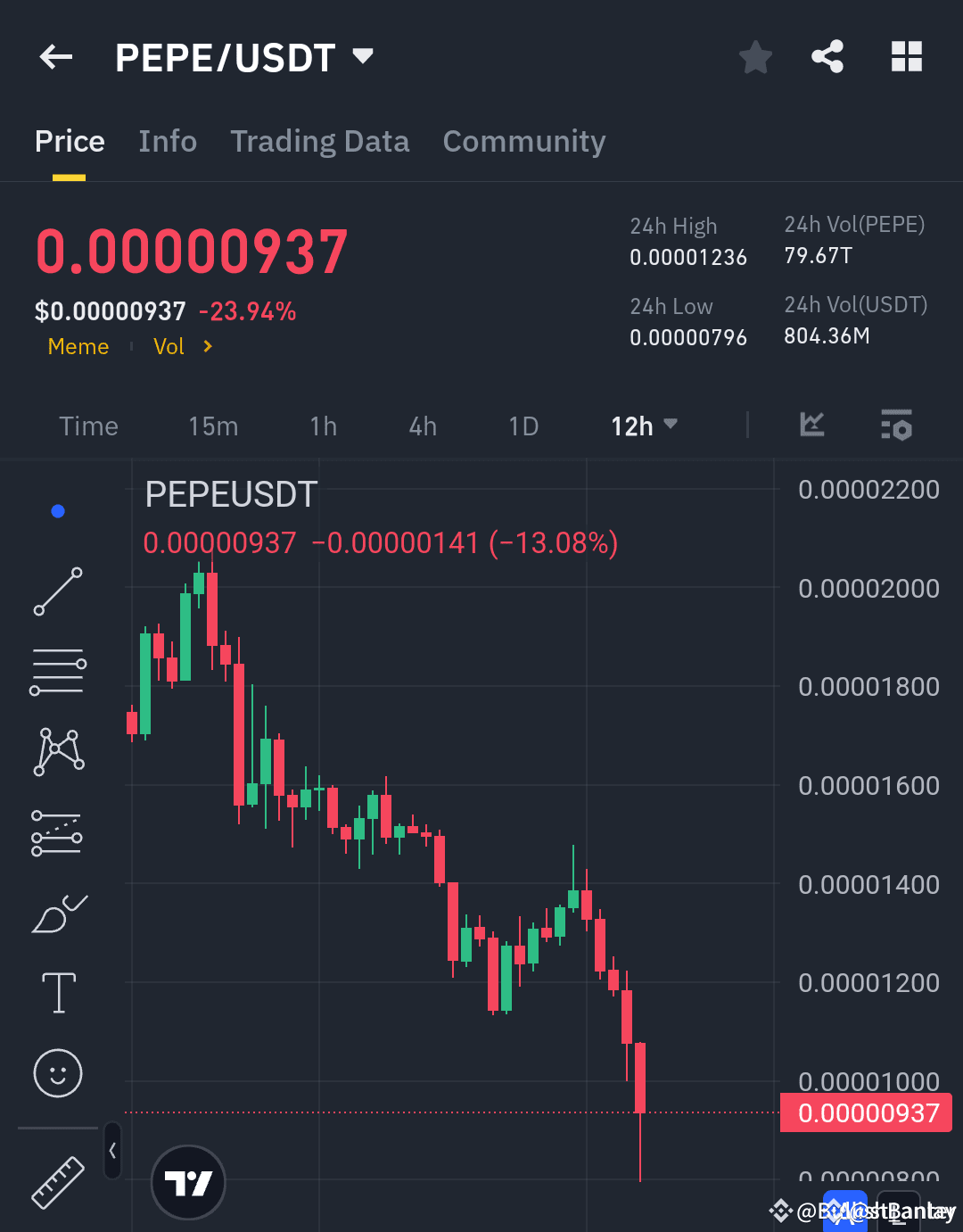
Task: Select the horizontal lines drawing tool
Action: click(58, 671)
